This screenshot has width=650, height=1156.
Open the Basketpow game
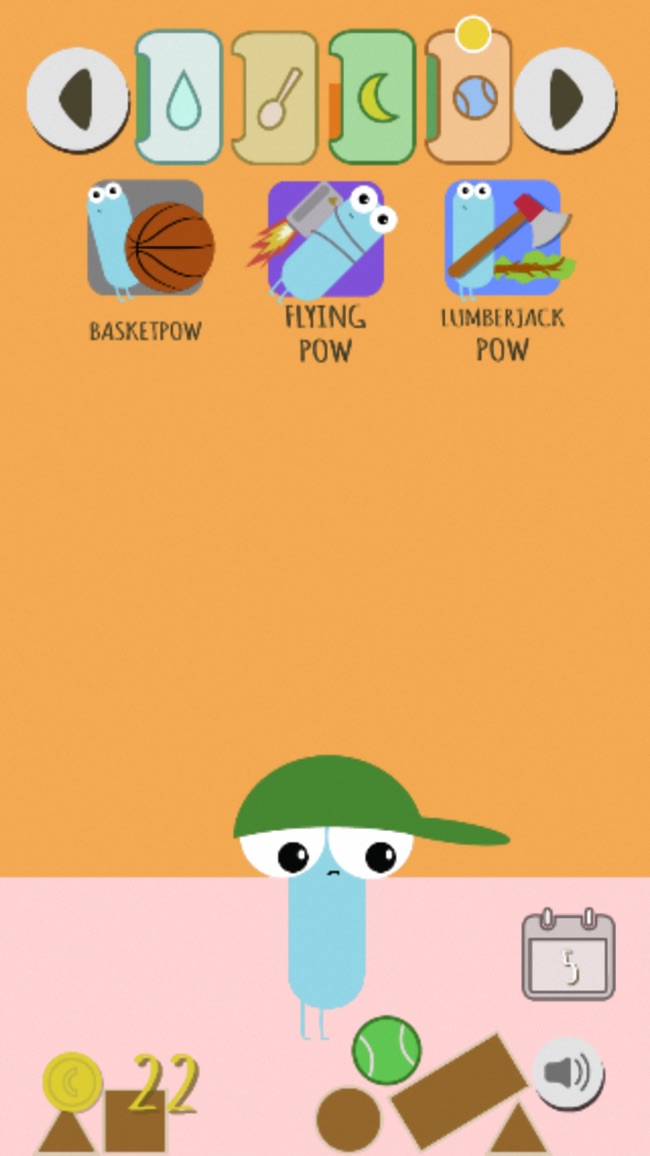tap(148, 240)
